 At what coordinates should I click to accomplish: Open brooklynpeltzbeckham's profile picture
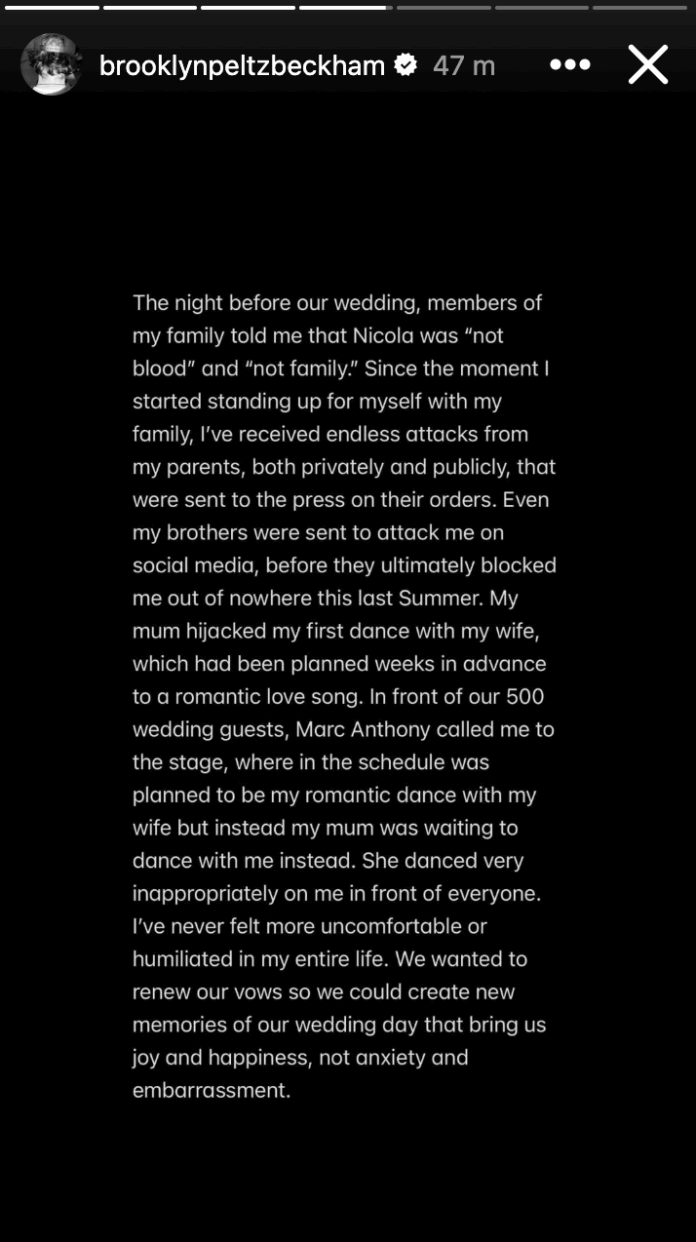point(51,65)
